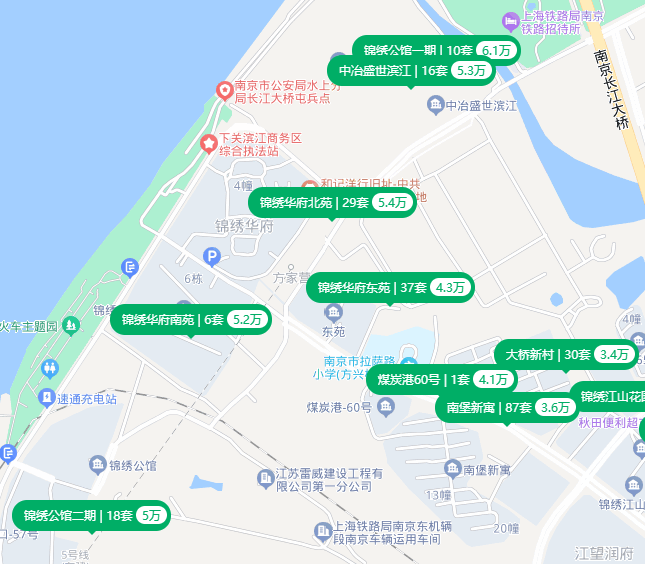Select 南堡新寓 87套 marker
This screenshot has width=645, height=564.
pos(507,408)
